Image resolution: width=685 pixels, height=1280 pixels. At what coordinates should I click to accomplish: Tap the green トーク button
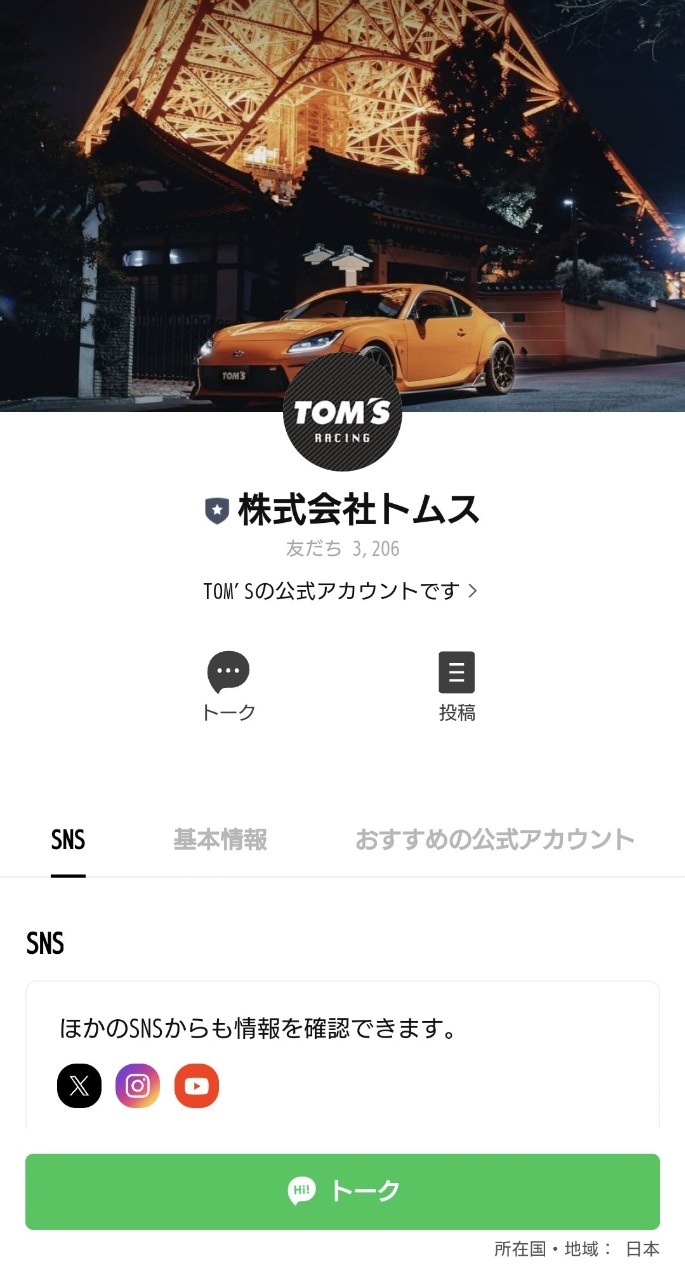click(x=342, y=1191)
